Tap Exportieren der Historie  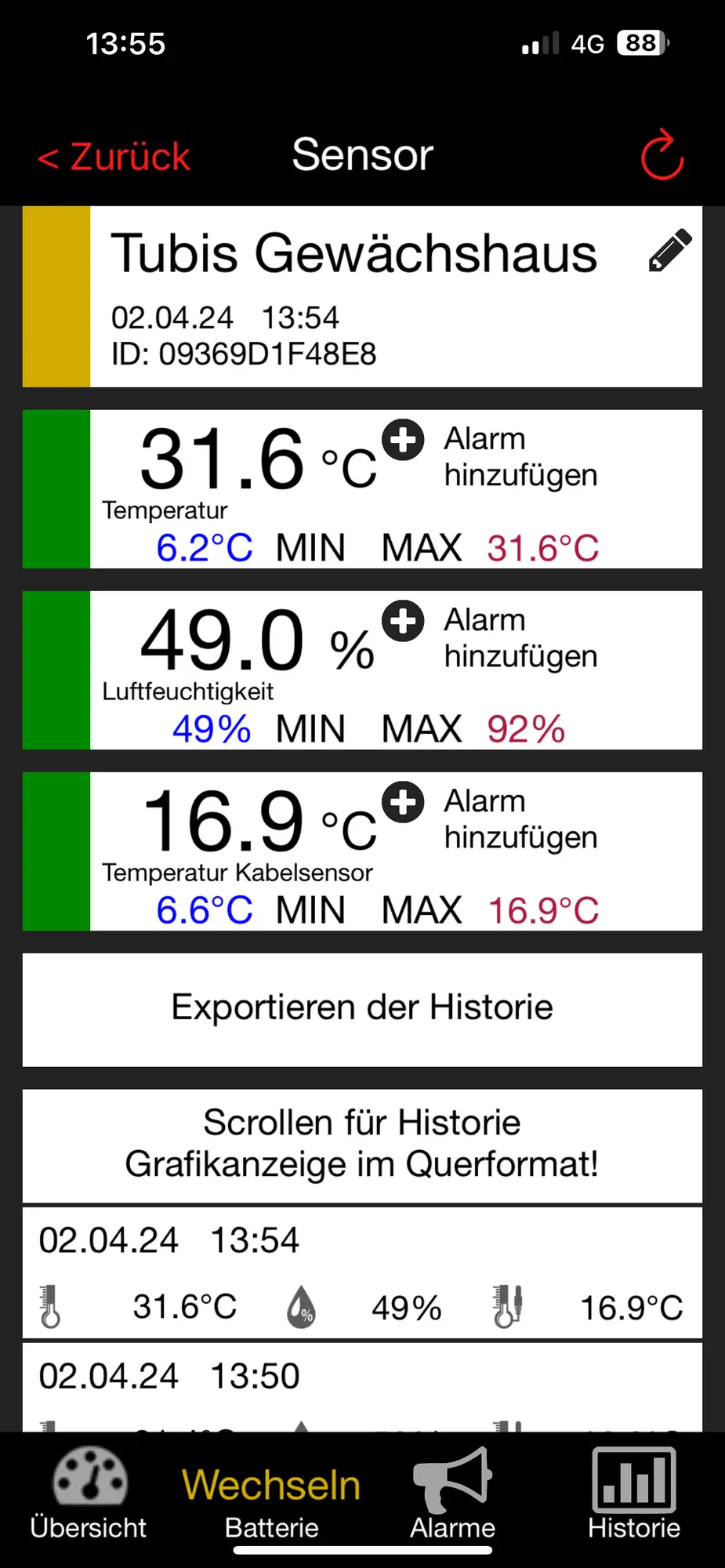362,1009
